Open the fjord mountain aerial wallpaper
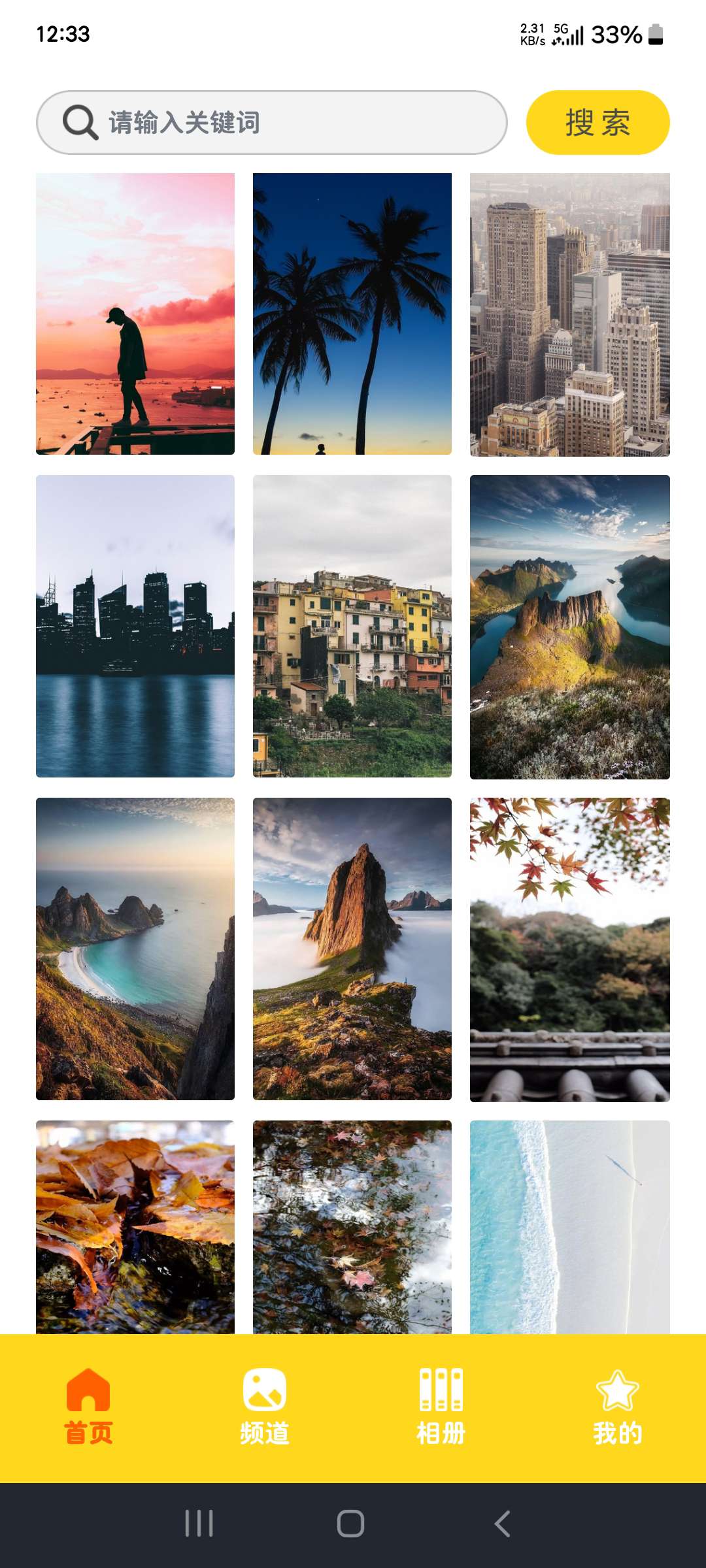The width and height of the screenshot is (706, 1568). pos(570,627)
